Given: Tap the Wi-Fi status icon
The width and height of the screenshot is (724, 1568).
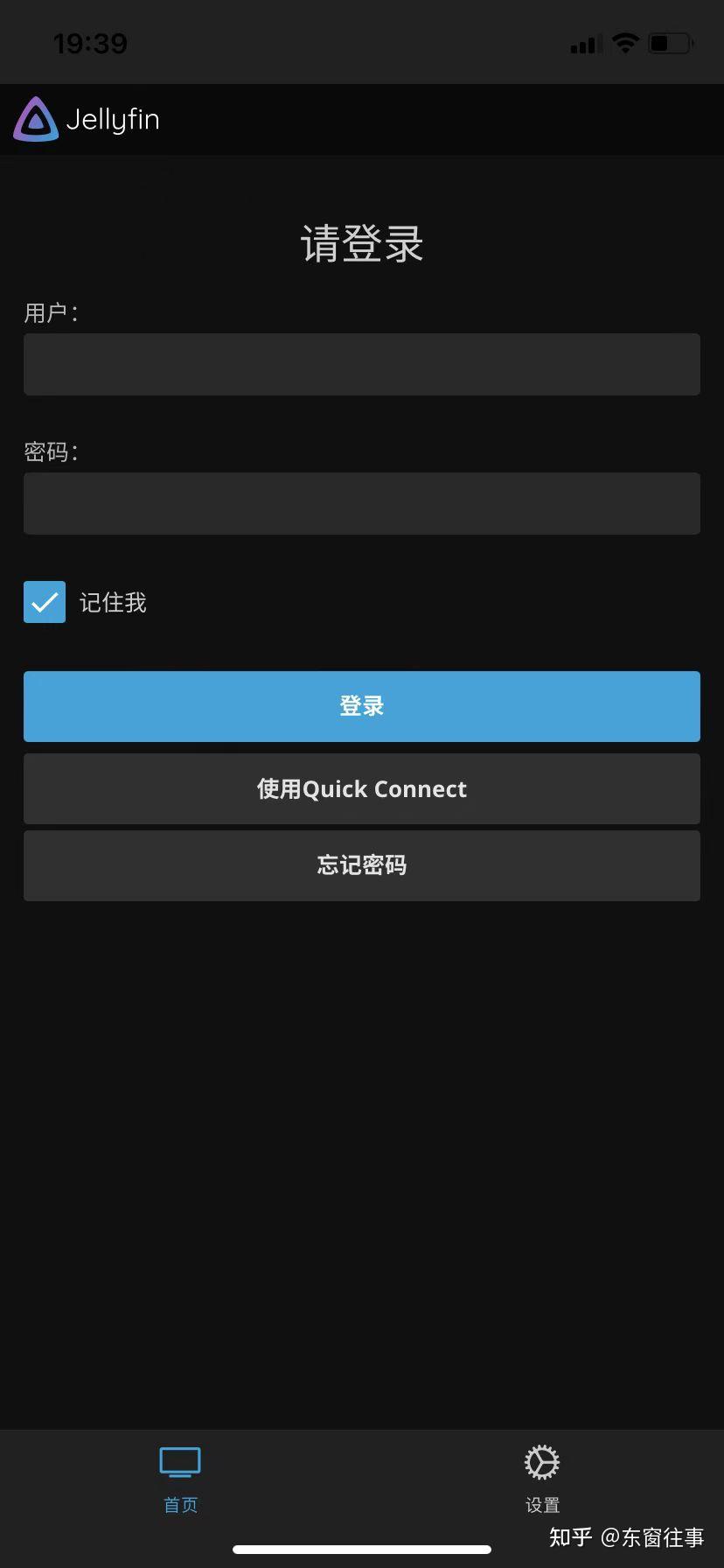Looking at the screenshot, I should [x=625, y=42].
